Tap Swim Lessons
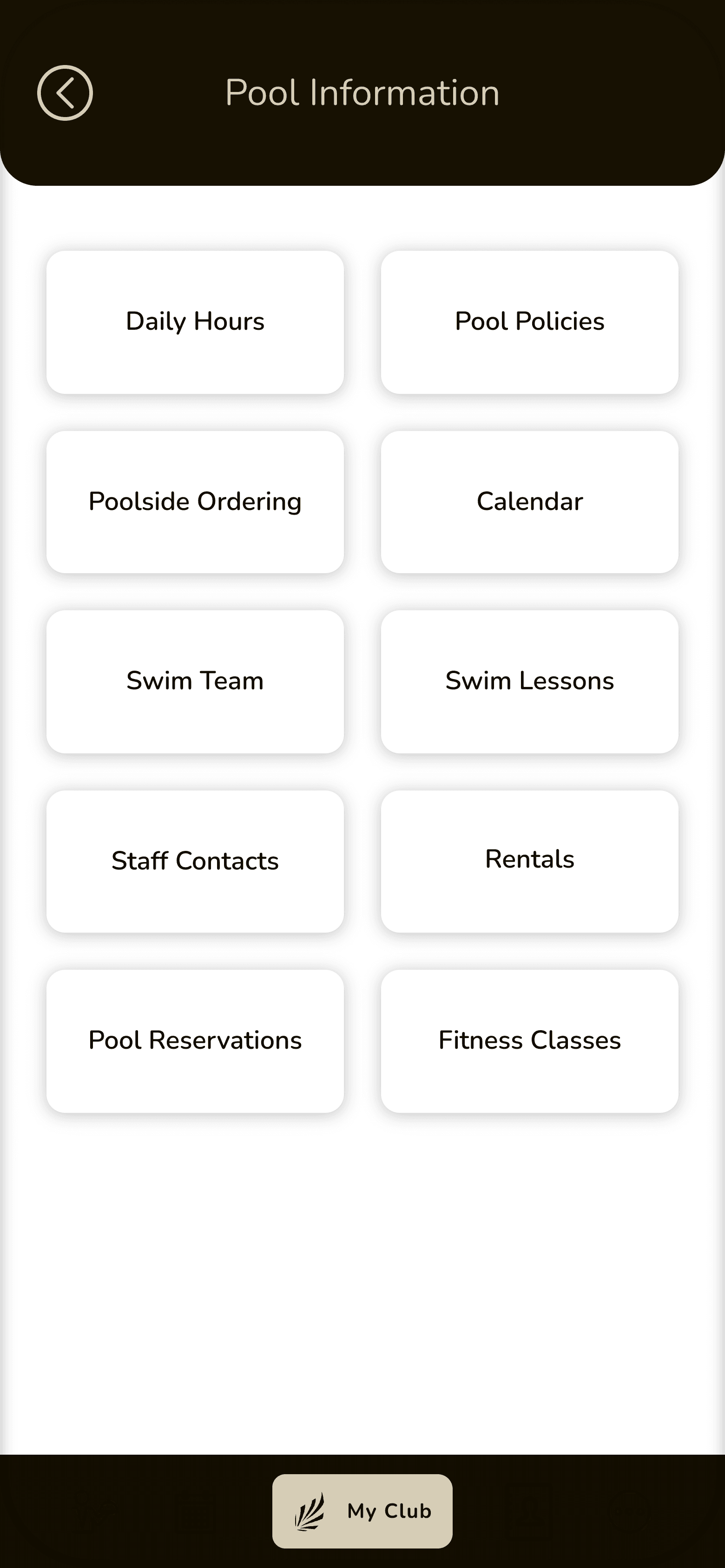Screen dimensions: 725x1568 [x=529, y=682]
